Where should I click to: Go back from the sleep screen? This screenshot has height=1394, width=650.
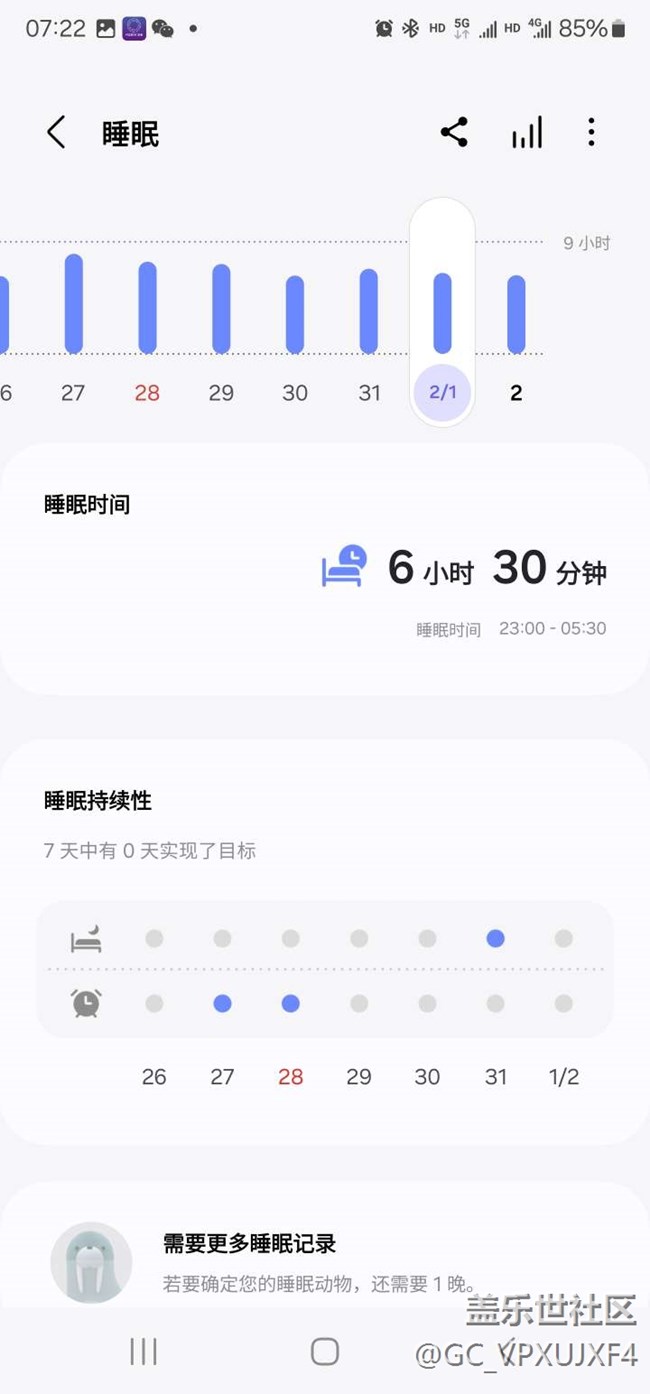[x=56, y=133]
